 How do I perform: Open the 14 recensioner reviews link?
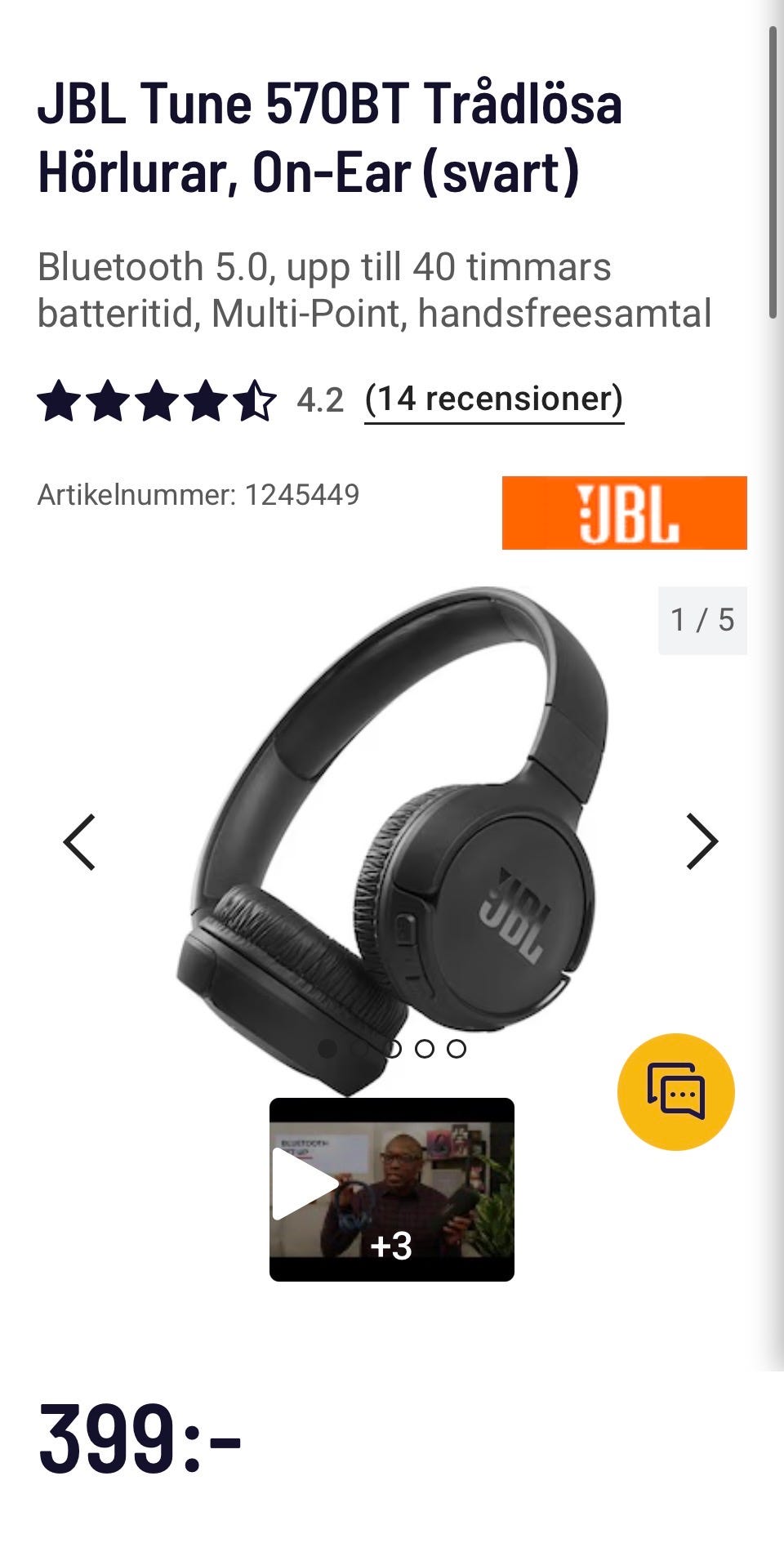point(494,399)
